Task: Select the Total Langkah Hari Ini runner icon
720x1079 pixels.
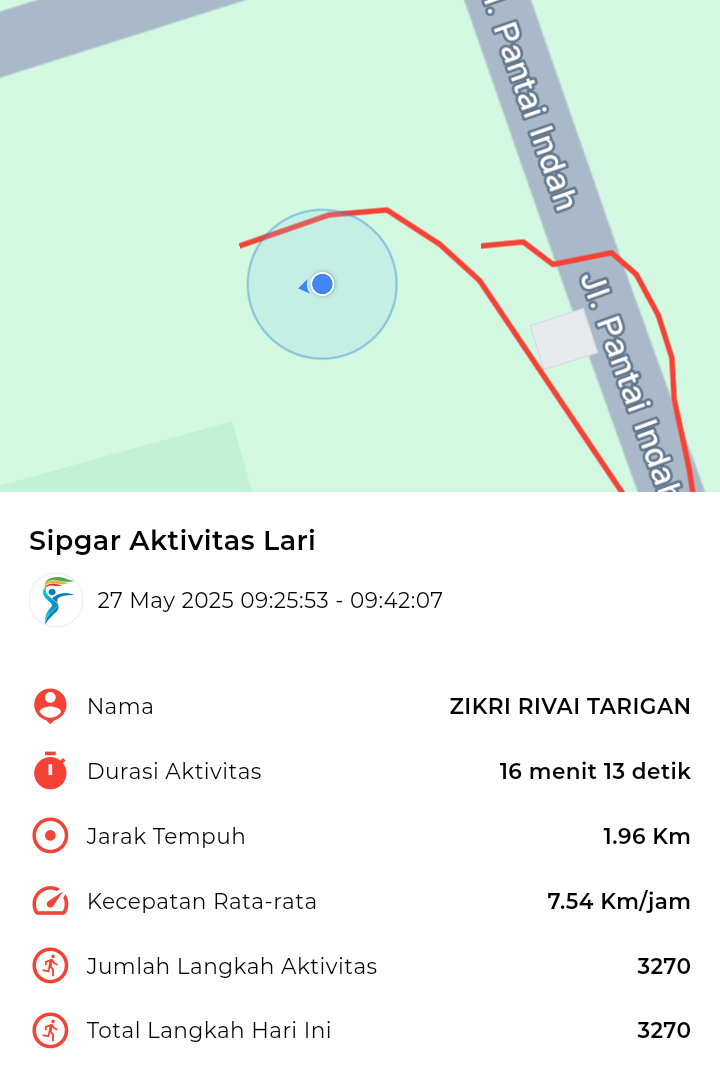Action: click(50, 1030)
